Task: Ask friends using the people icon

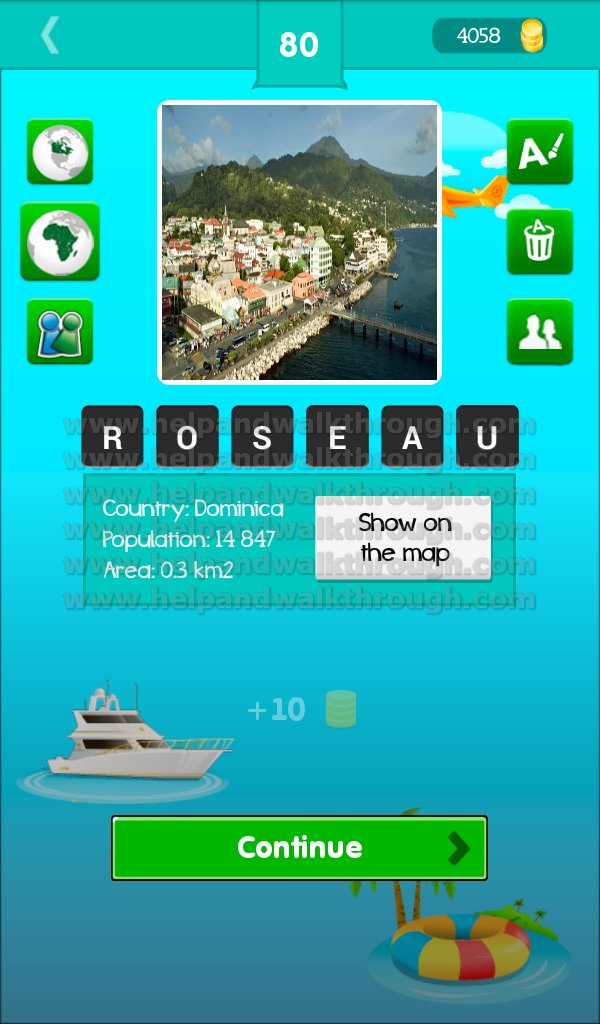Action: [x=540, y=331]
